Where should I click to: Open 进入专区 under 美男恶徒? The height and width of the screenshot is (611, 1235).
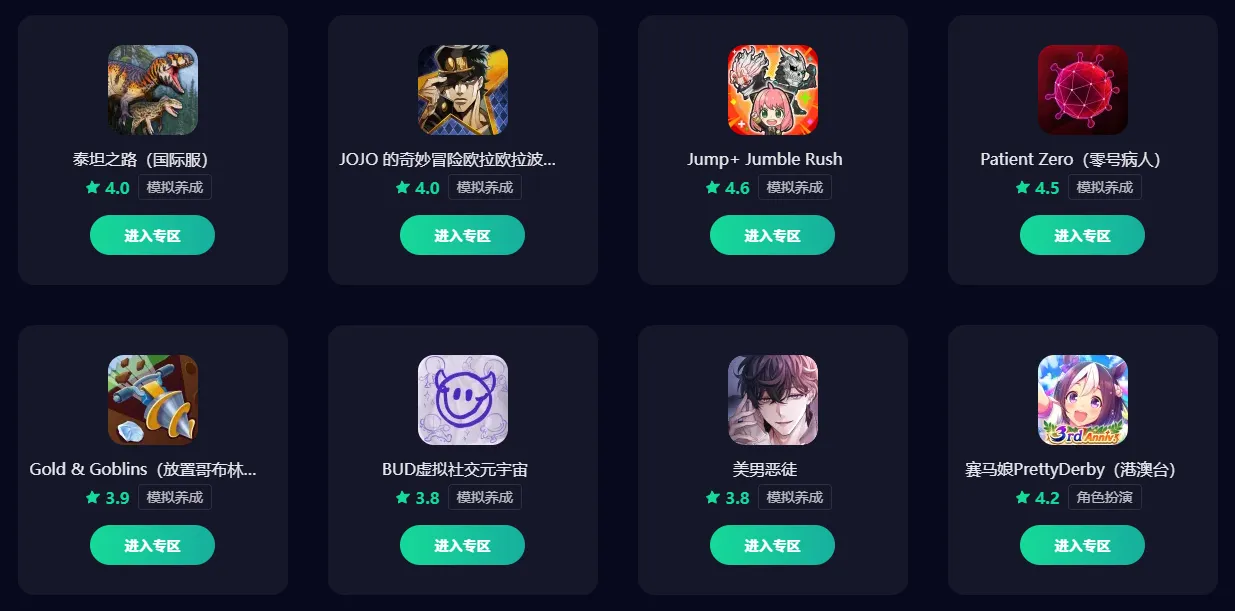(772, 545)
